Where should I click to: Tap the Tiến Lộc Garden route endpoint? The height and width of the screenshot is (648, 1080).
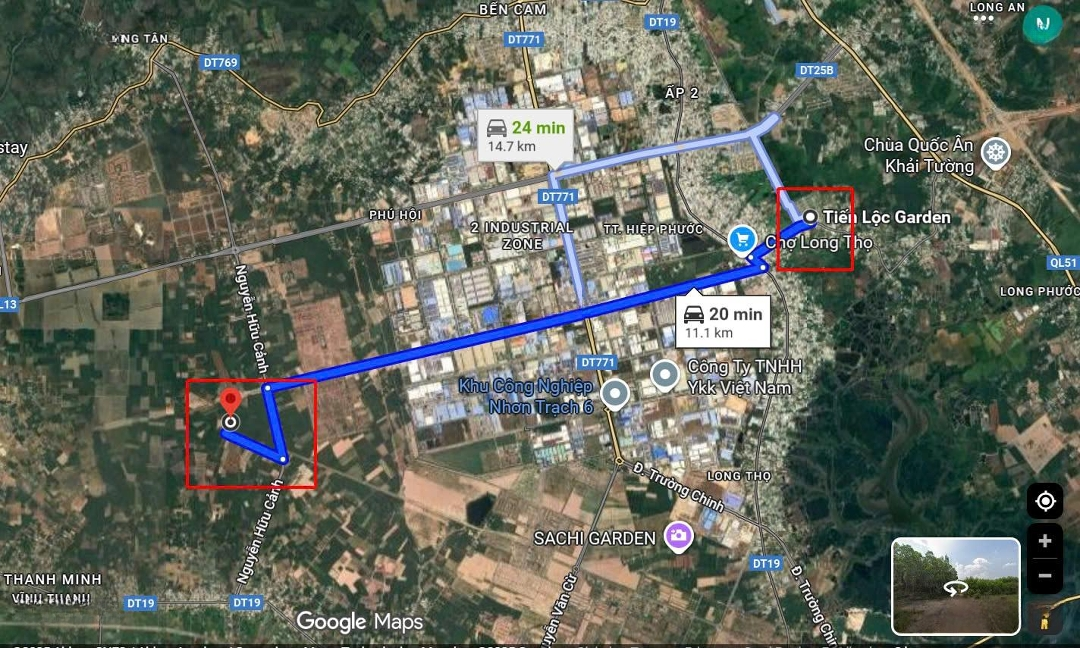809,217
